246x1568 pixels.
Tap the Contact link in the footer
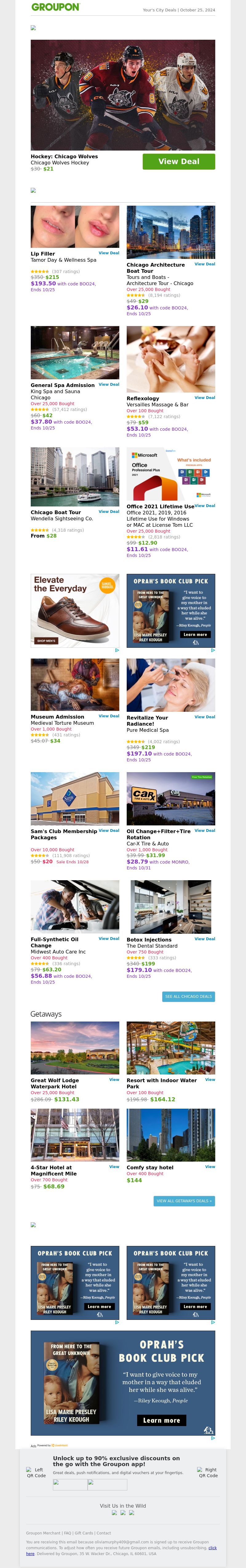pyautogui.click(x=104, y=1533)
